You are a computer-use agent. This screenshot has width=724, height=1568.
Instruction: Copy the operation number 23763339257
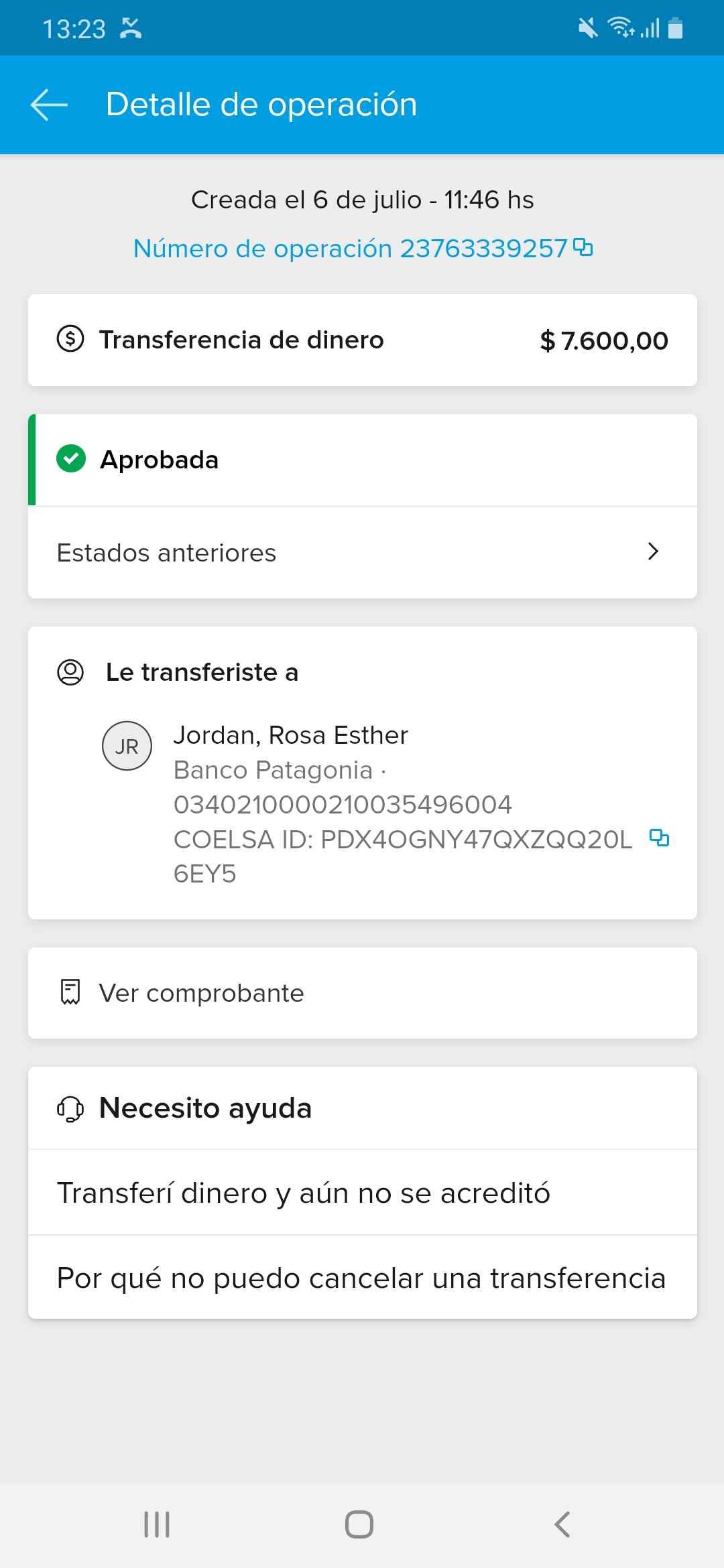583,247
